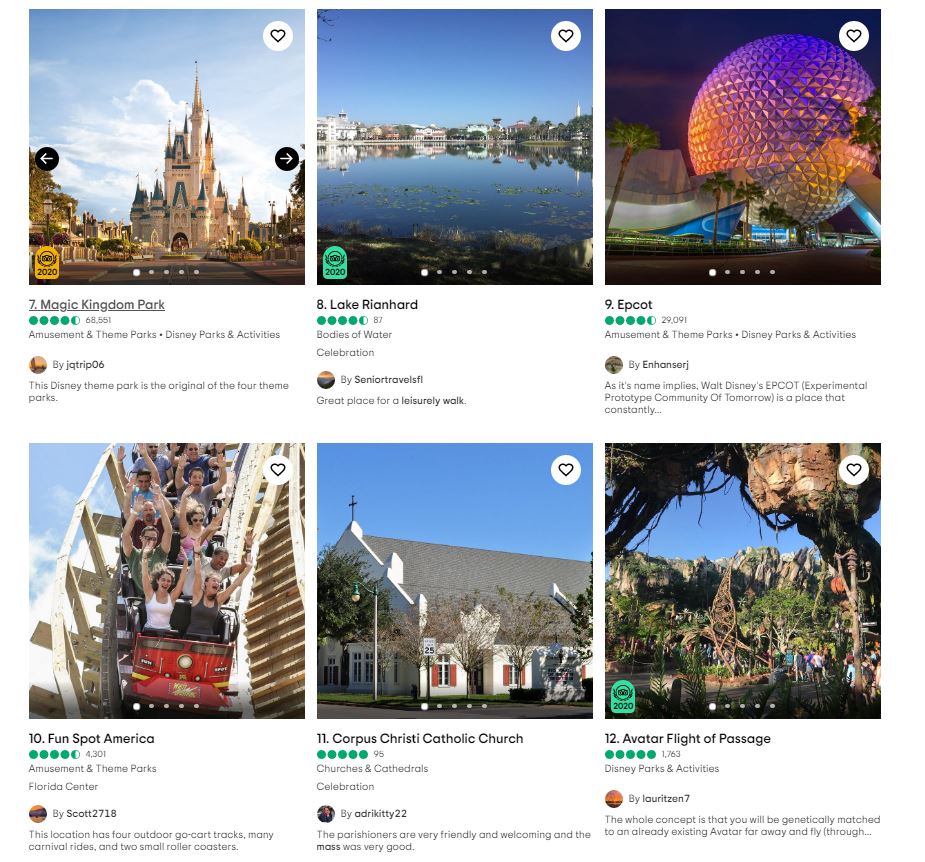This screenshot has height=862, width=925.
Task: Show next photo of Magic Kingdom Park
Action: 287,159
